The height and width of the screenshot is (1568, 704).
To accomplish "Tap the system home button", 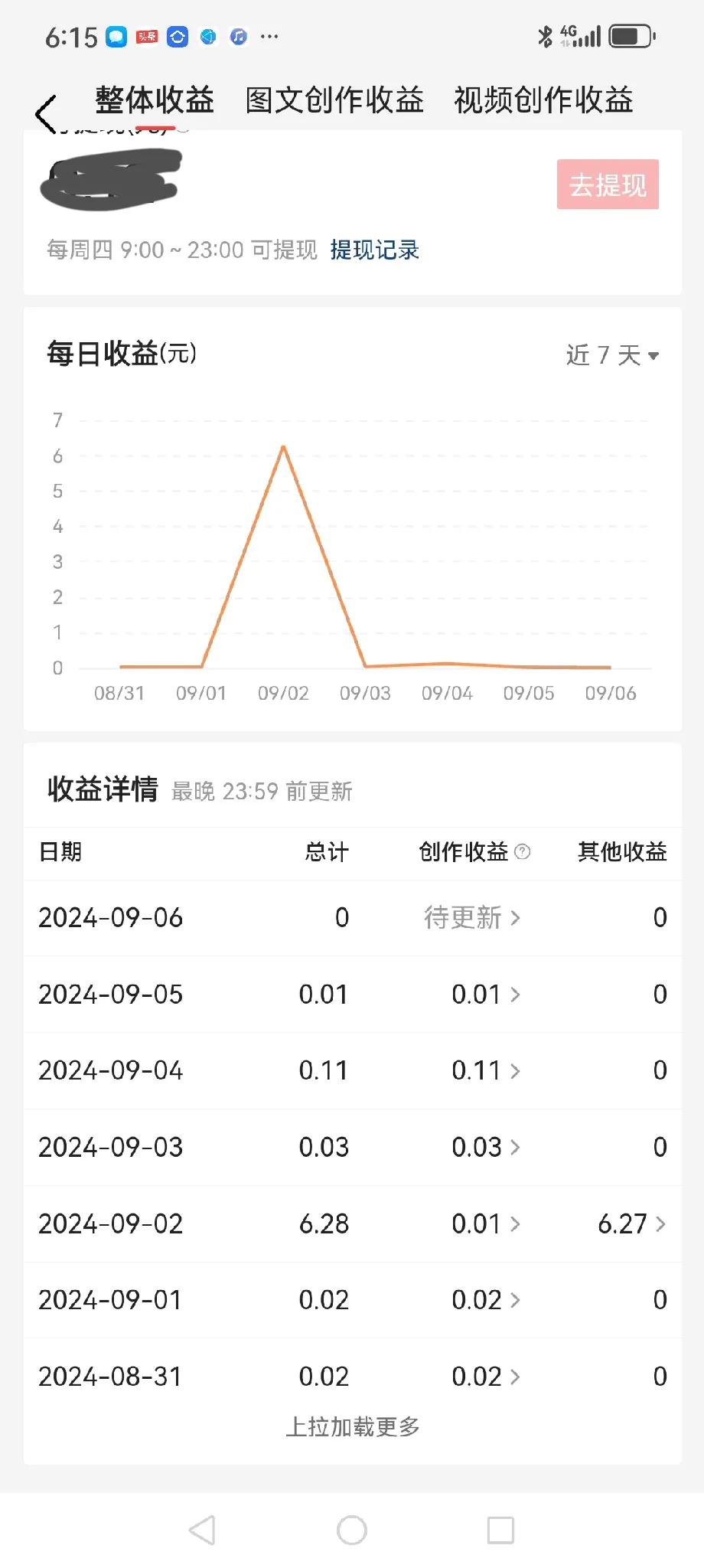I will point(352,1530).
